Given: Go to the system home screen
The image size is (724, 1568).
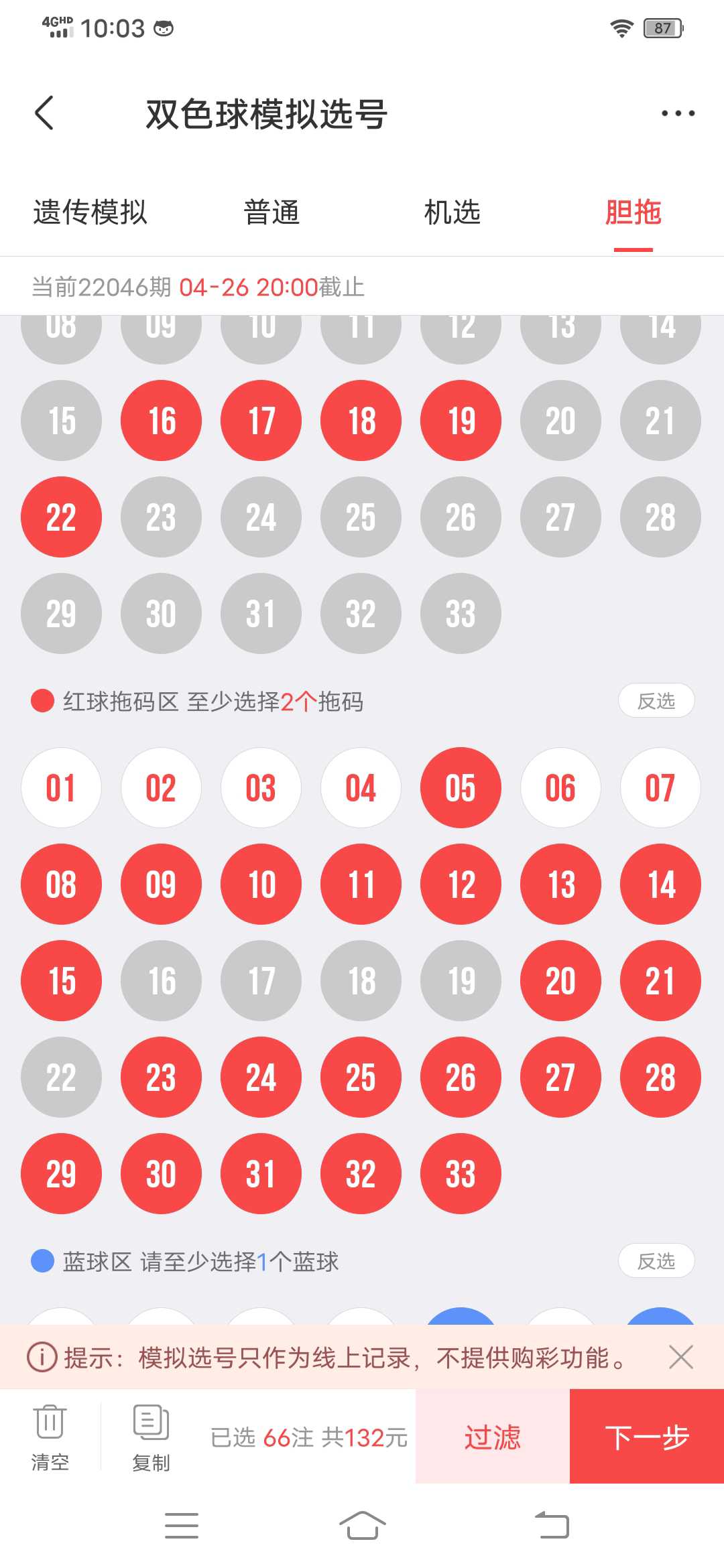Looking at the screenshot, I should (x=362, y=1526).
